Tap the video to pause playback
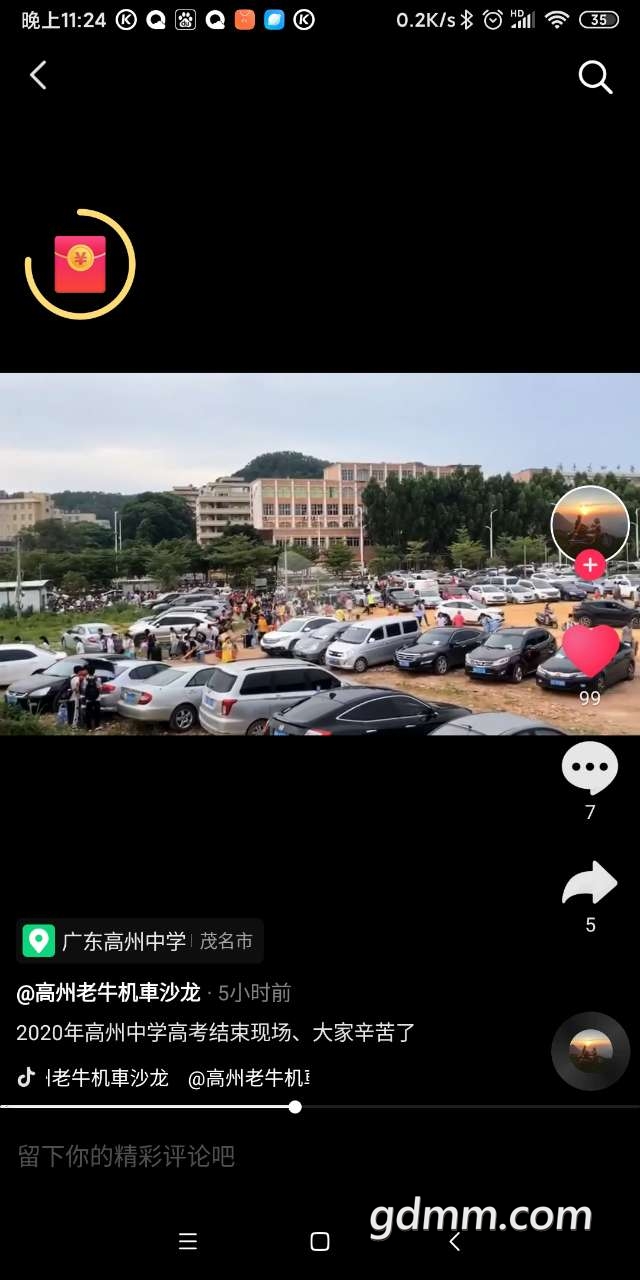The image size is (640, 1280). (x=280, y=554)
